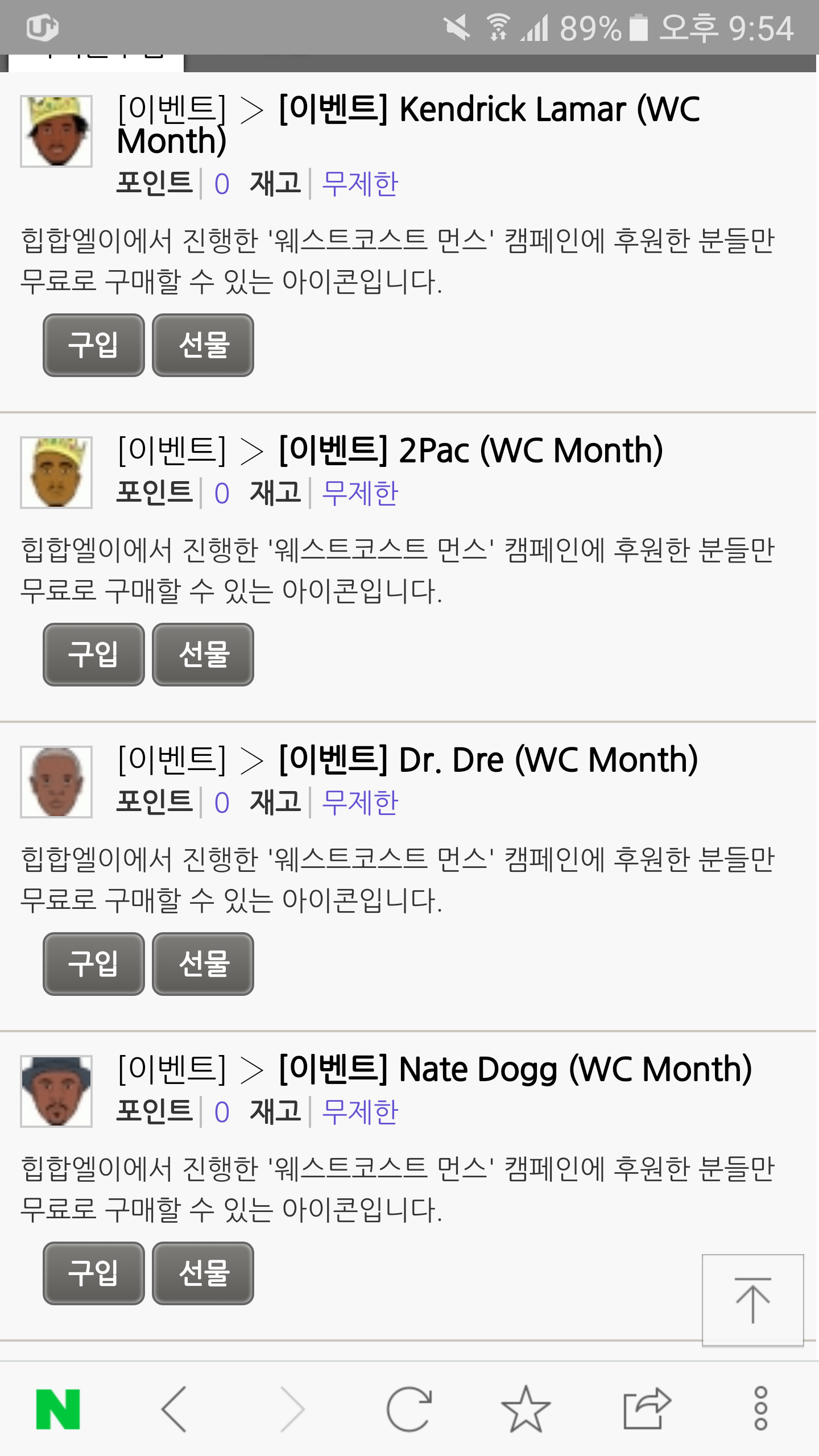Go back to the previous page
Image resolution: width=819 pixels, height=1456 pixels.
pos(175,1409)
